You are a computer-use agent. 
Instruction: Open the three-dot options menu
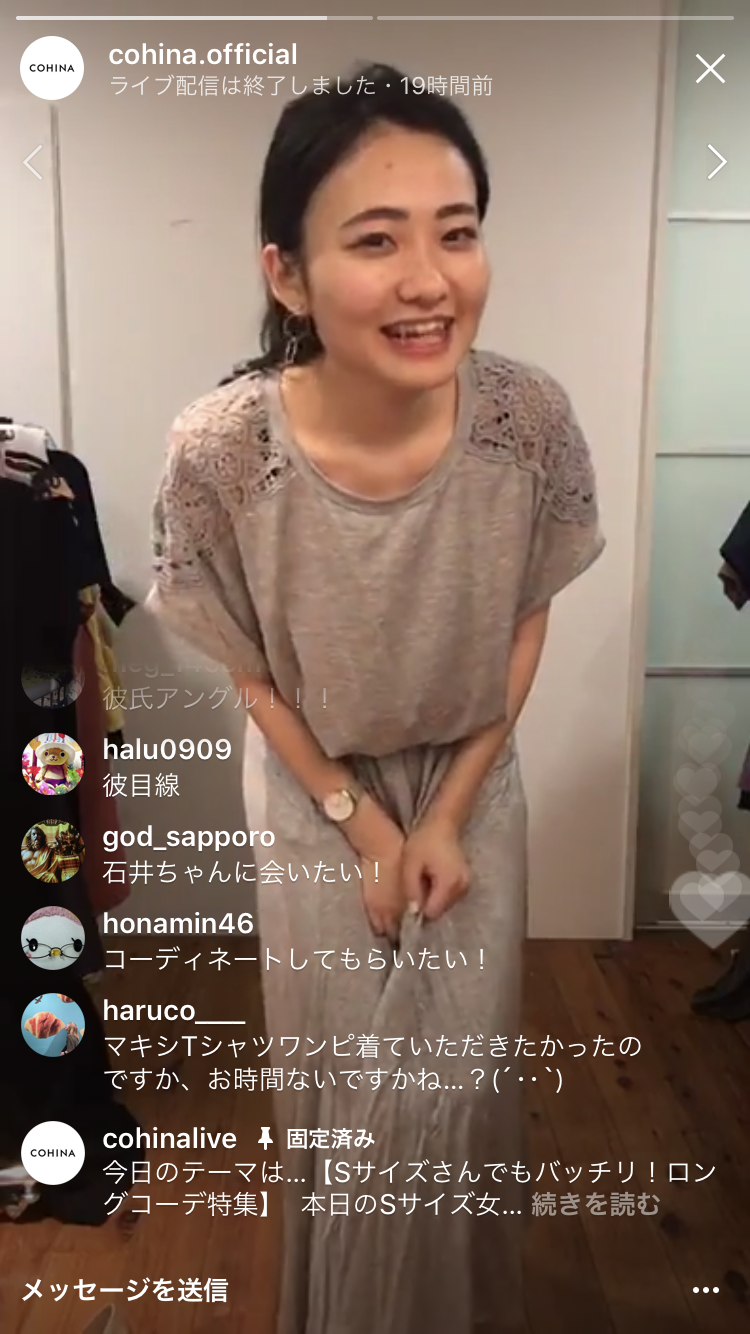[x=706, y=1290]
